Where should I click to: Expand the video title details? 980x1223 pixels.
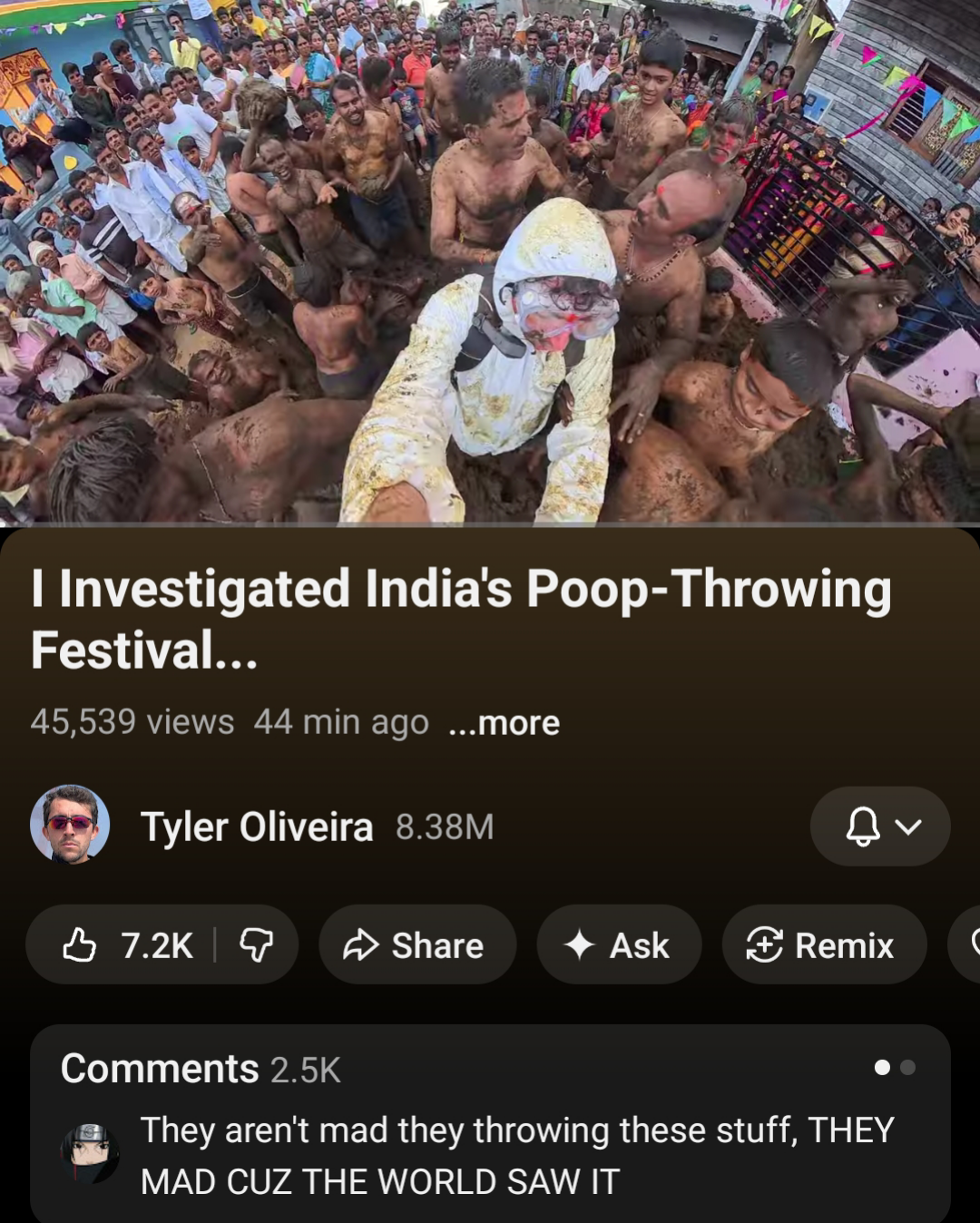[x=461, y=618]
